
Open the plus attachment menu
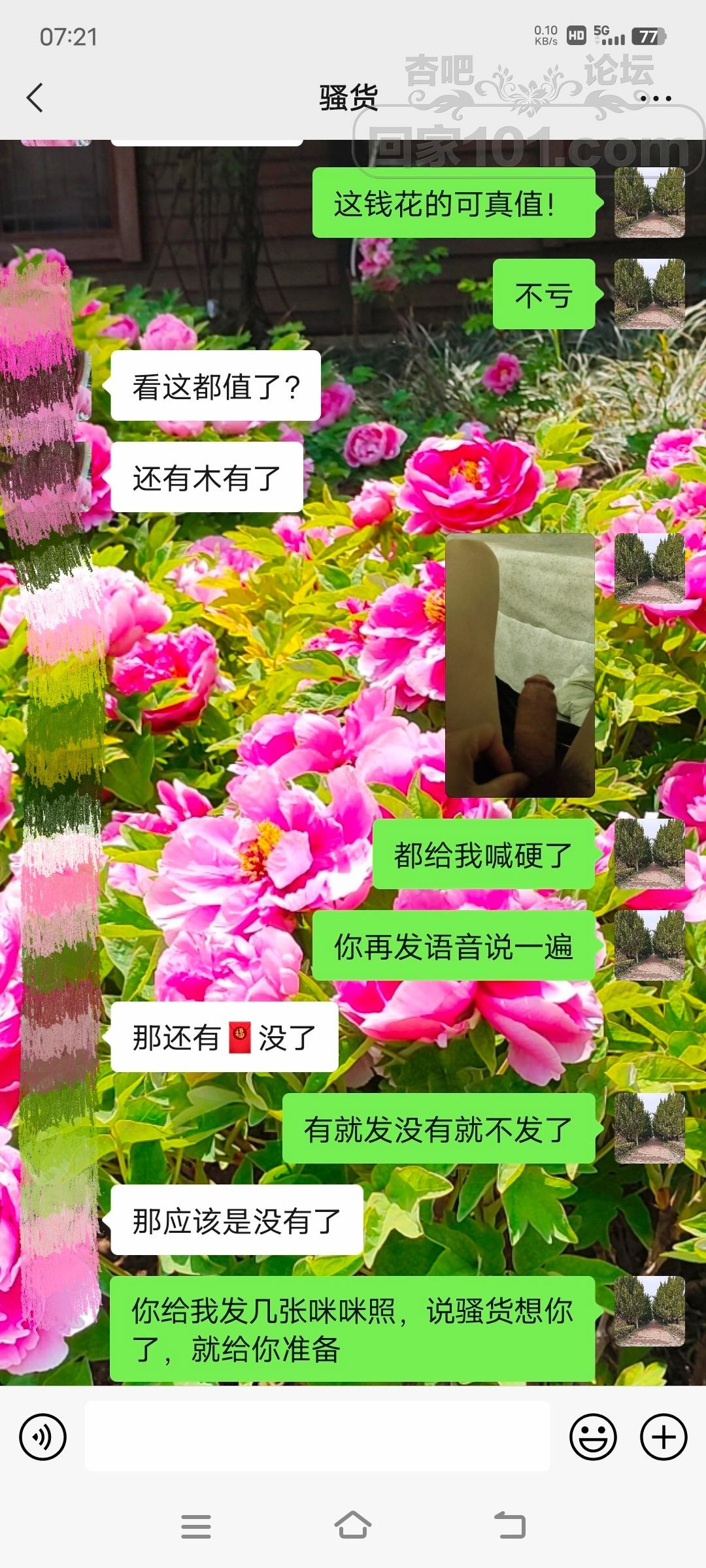coord(664,1437)
